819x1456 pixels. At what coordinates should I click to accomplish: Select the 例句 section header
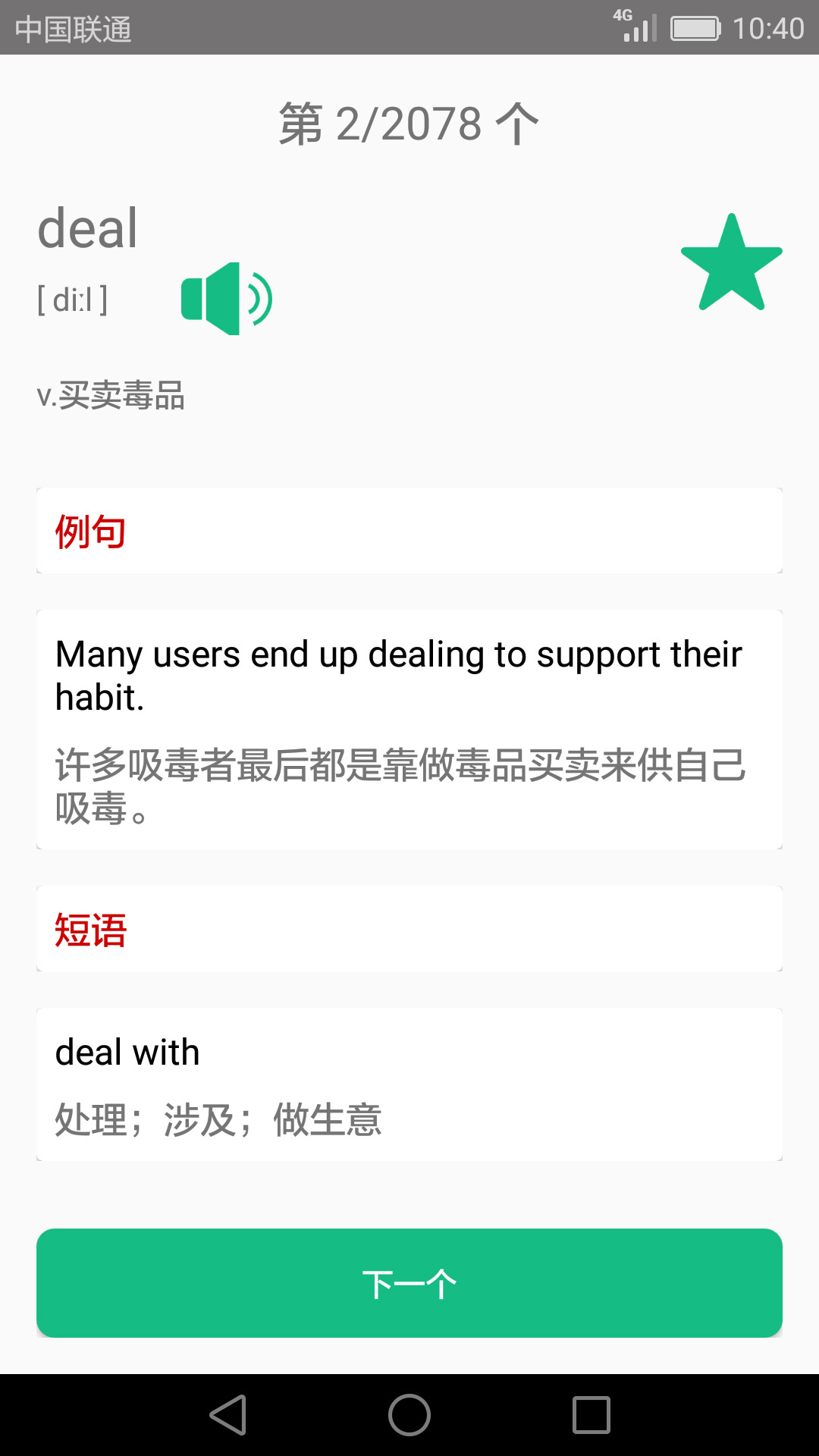coord(88,531)
